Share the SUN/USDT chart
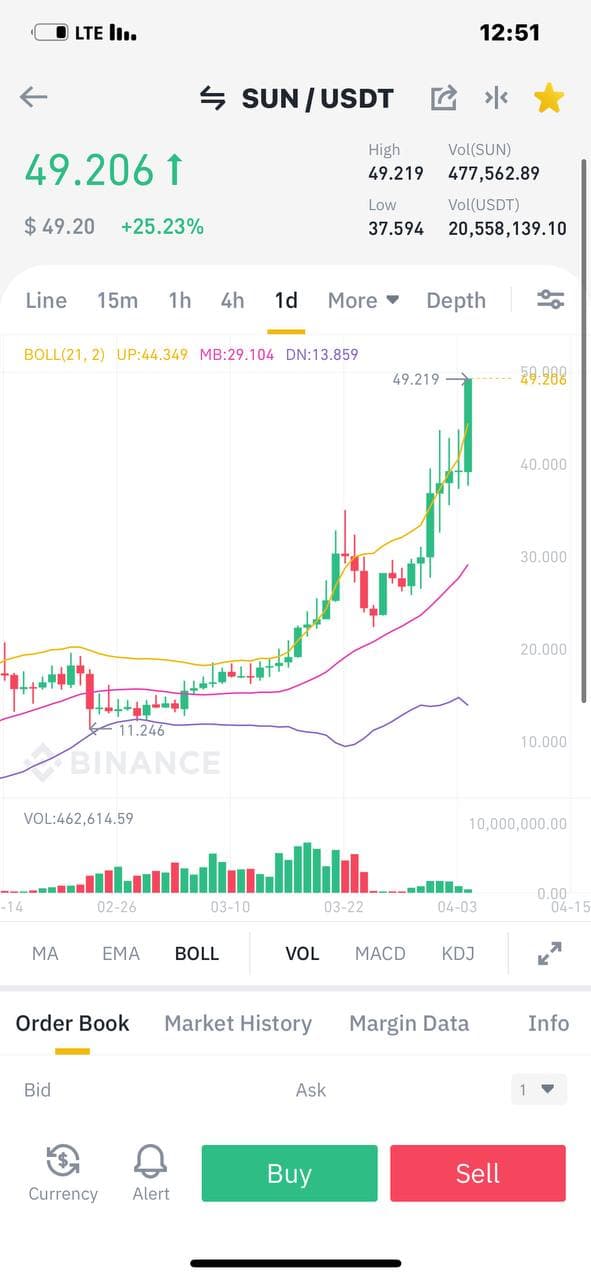Image resolution: width=591 pixels, height=1280 pixels. point(444,97)
